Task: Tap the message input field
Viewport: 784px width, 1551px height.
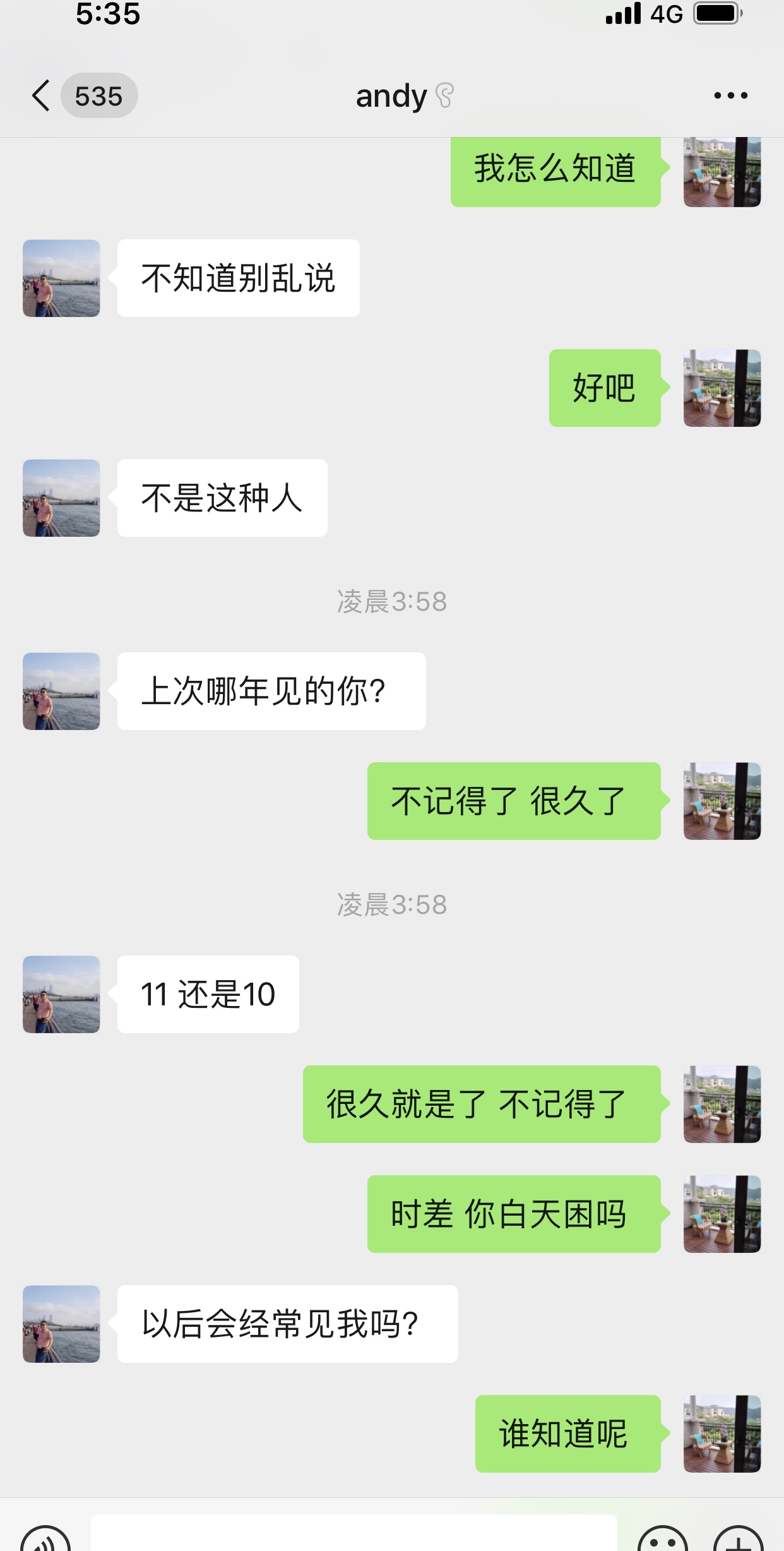Action: click(x=353, y=1535)
